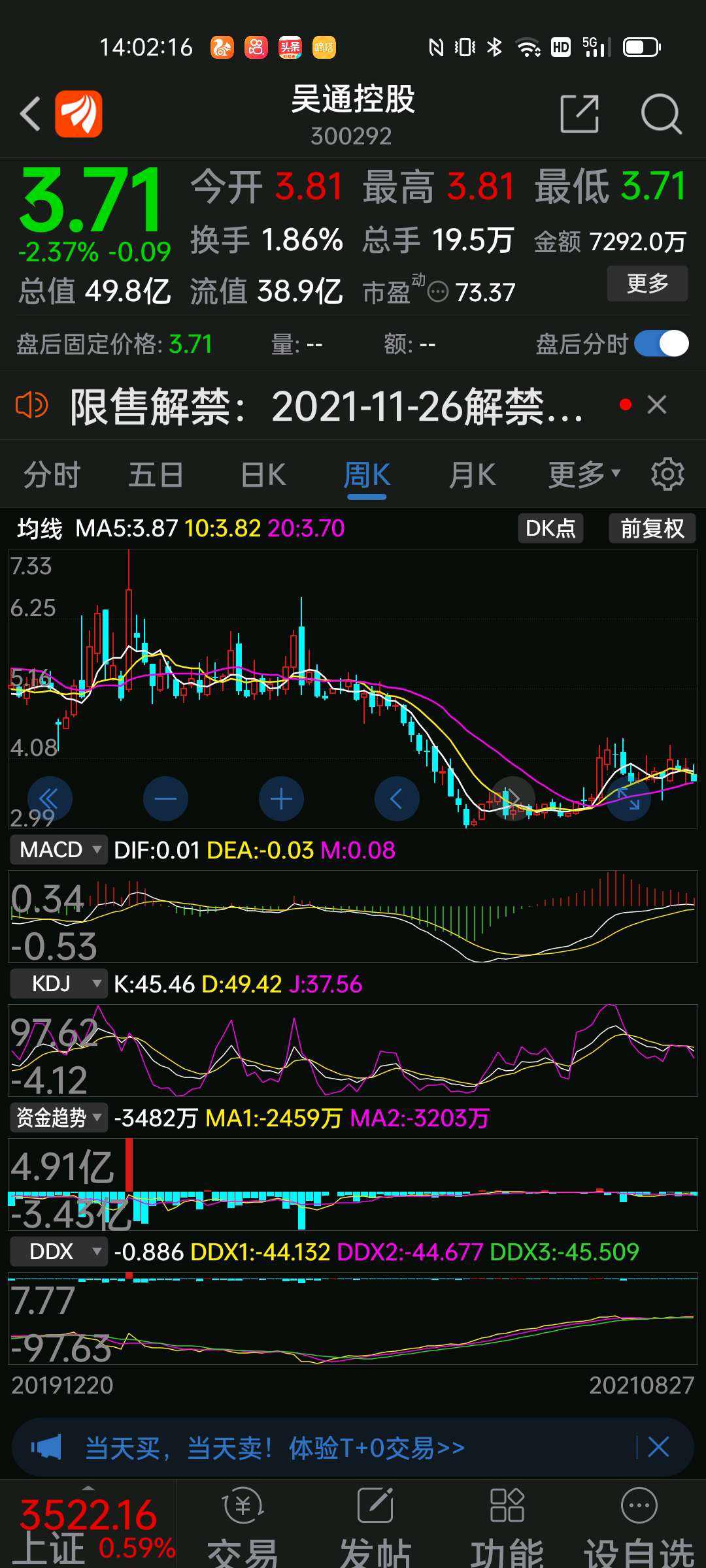Close the 限售解禁 news ticker

click(657, 405)
